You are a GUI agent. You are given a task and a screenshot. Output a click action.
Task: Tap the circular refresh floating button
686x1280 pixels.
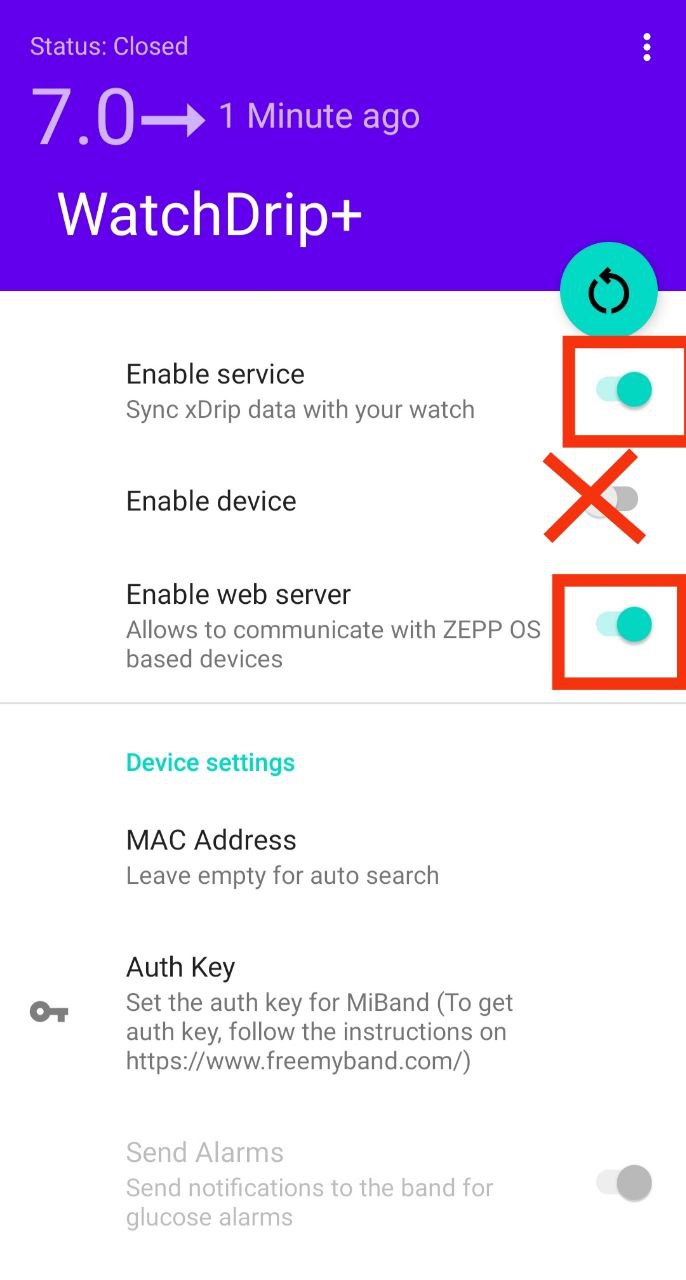coord(609,292)
